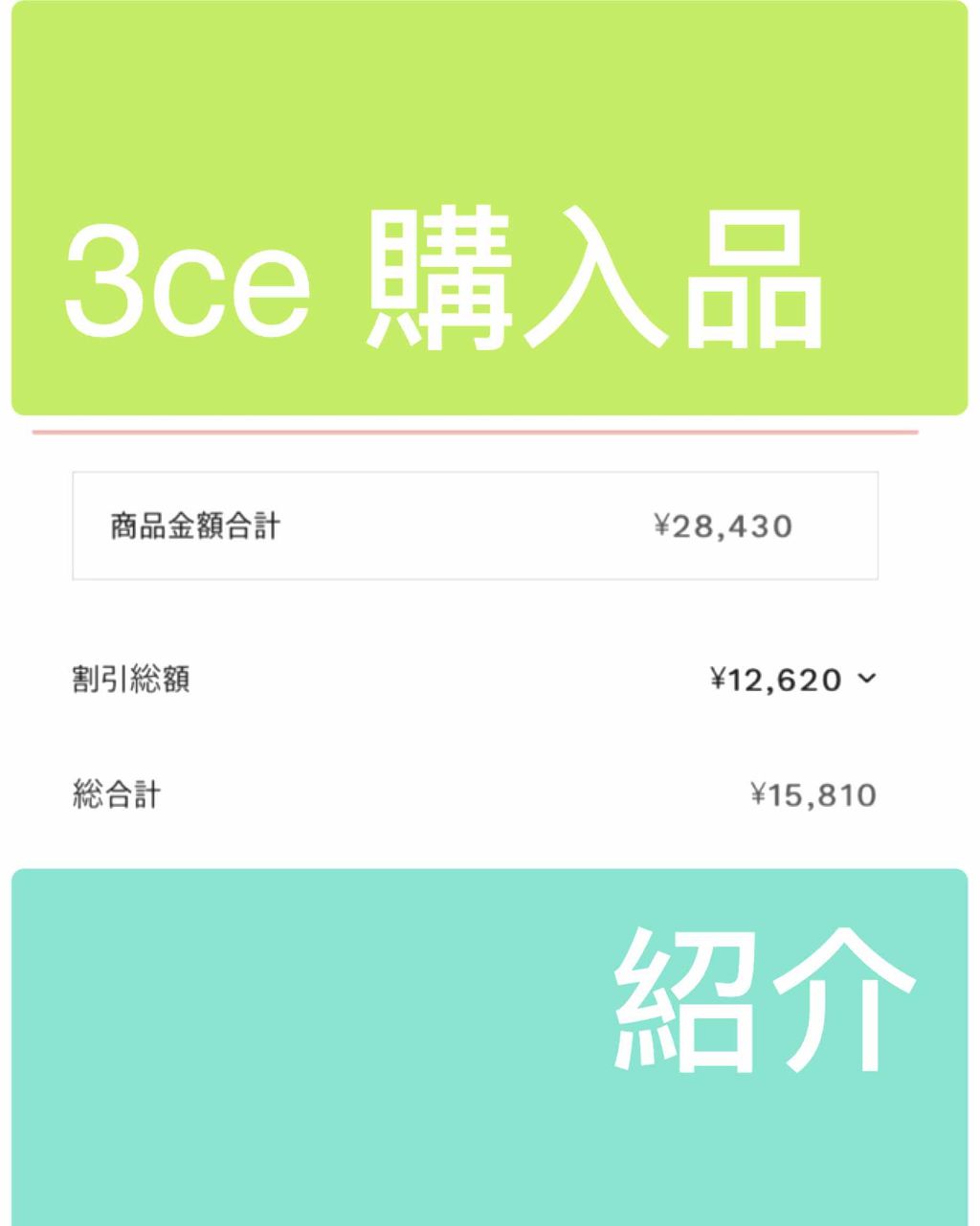980x1226 pixels.
Task: Click the 3ce 購入品 green banner
Action: 490,211
